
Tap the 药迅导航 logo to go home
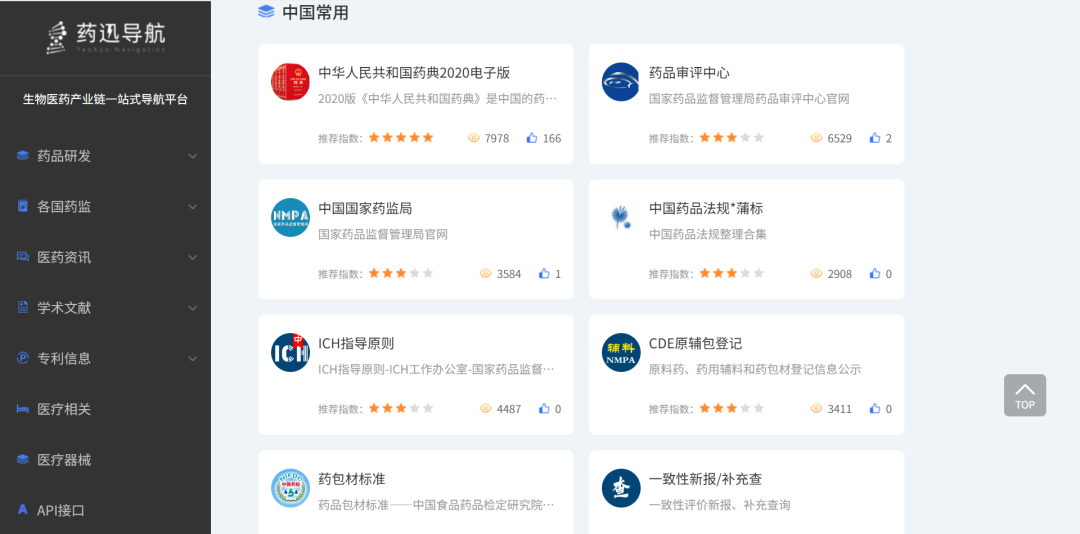[x=105, y=36]
